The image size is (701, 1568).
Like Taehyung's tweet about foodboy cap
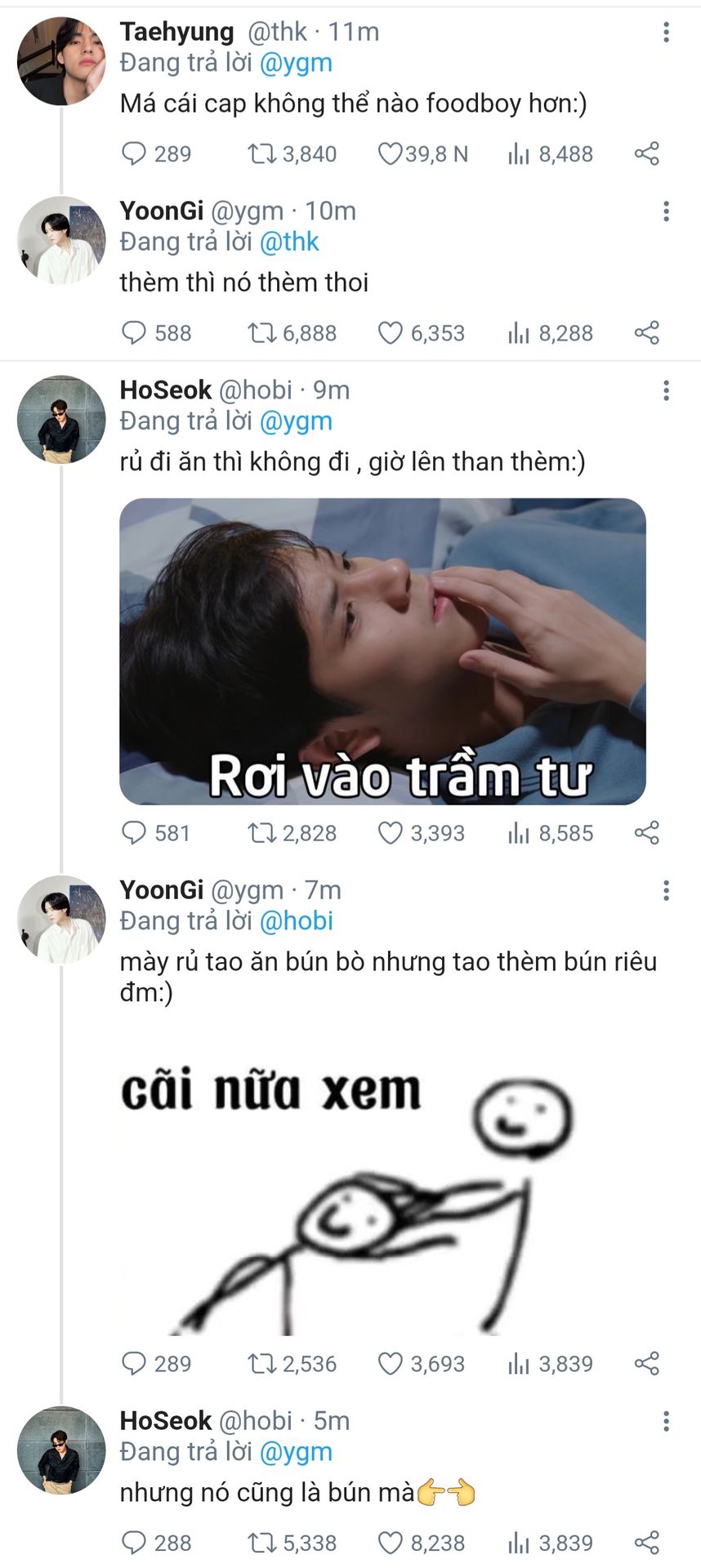[391, 154]
